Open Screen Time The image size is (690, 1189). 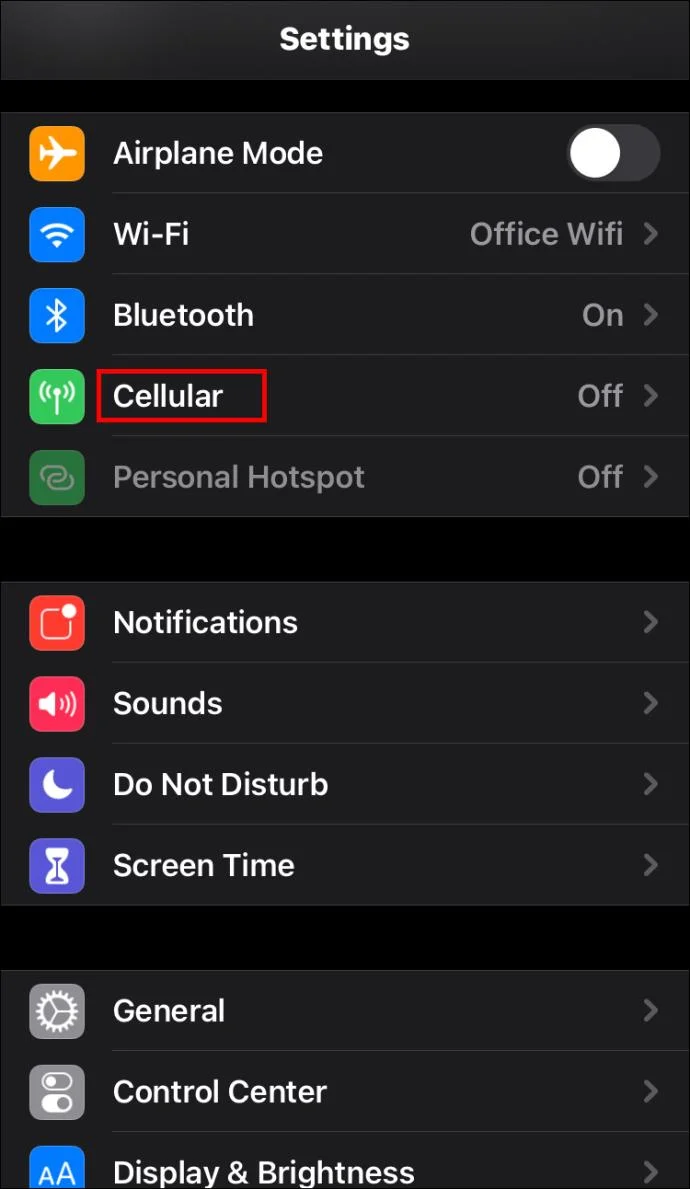tap(345, 866)
